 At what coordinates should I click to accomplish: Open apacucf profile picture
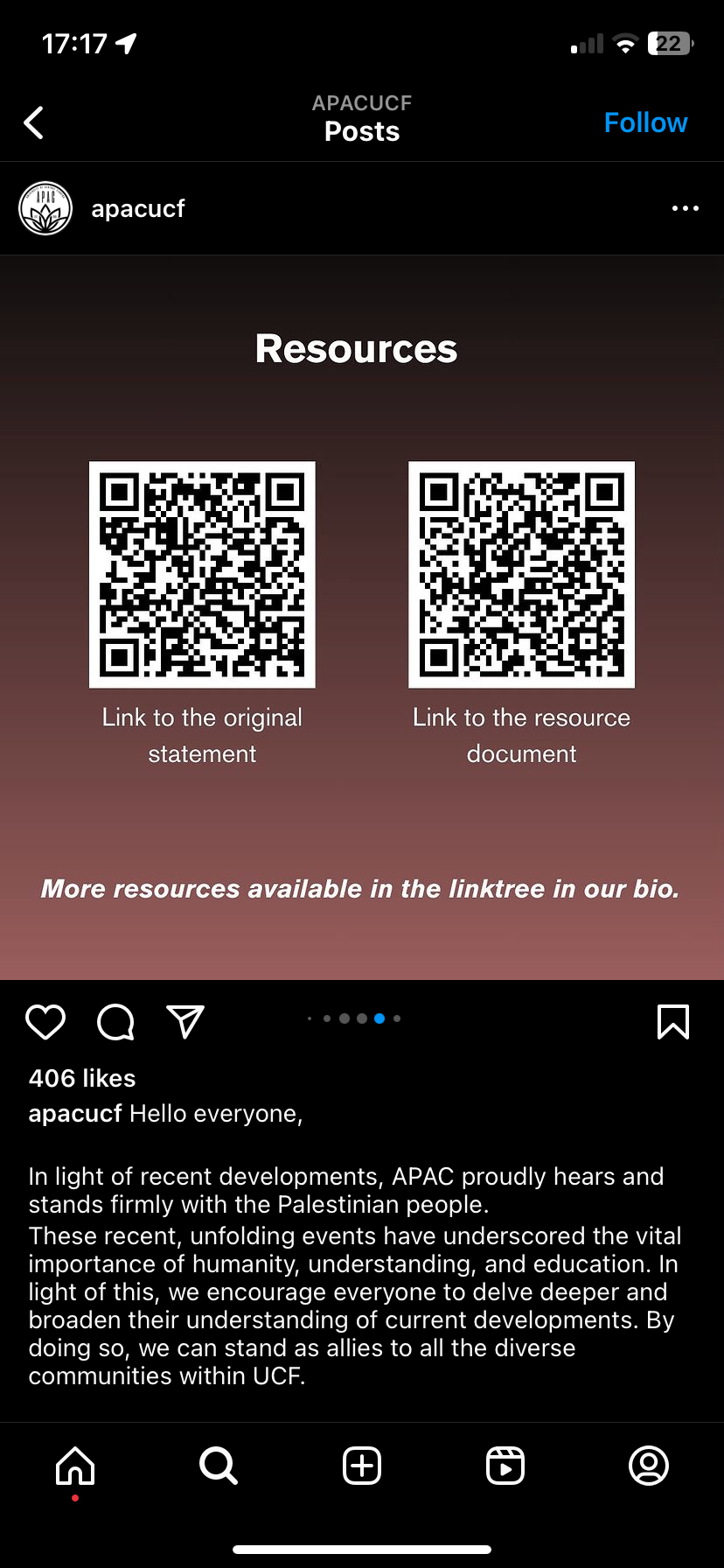(x=45, y=208)
